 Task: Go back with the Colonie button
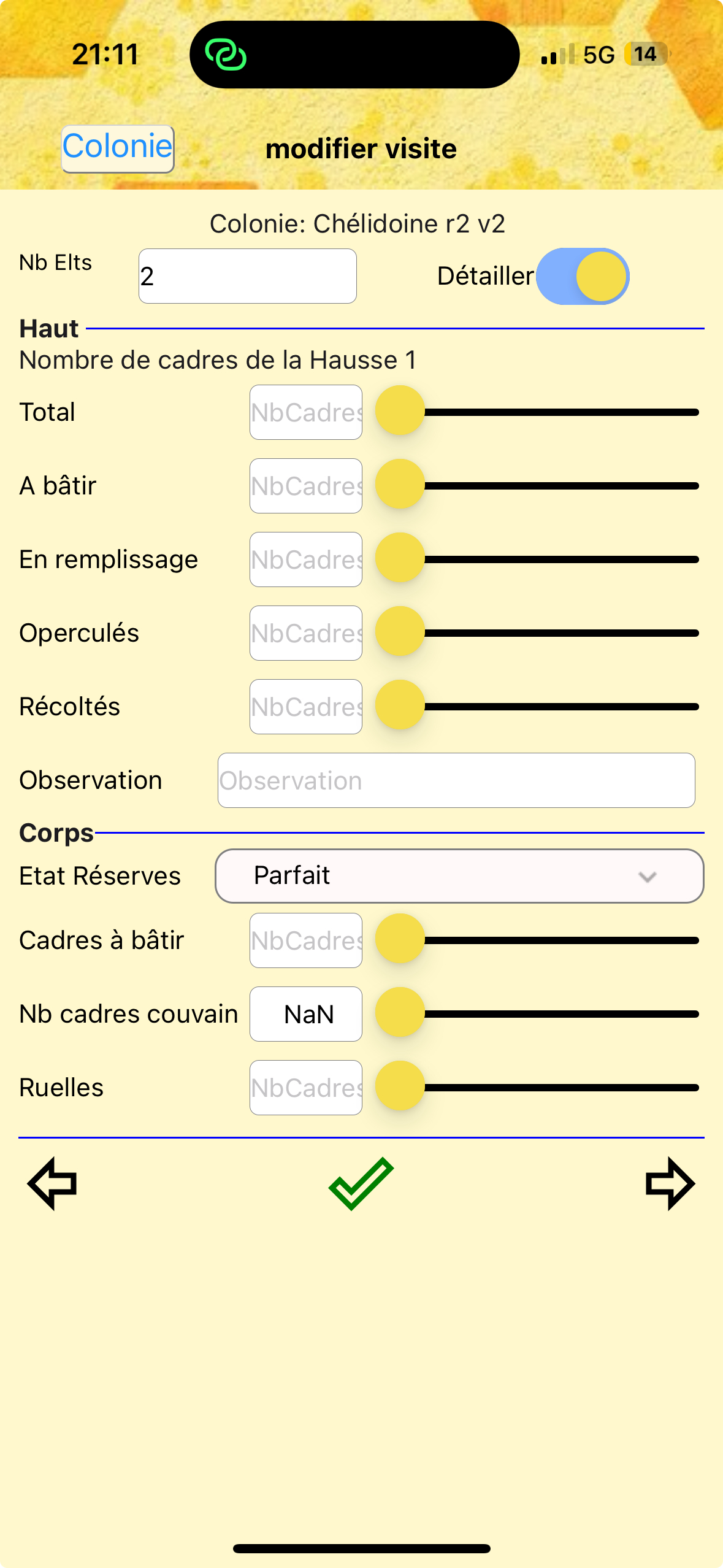point(118,148)
